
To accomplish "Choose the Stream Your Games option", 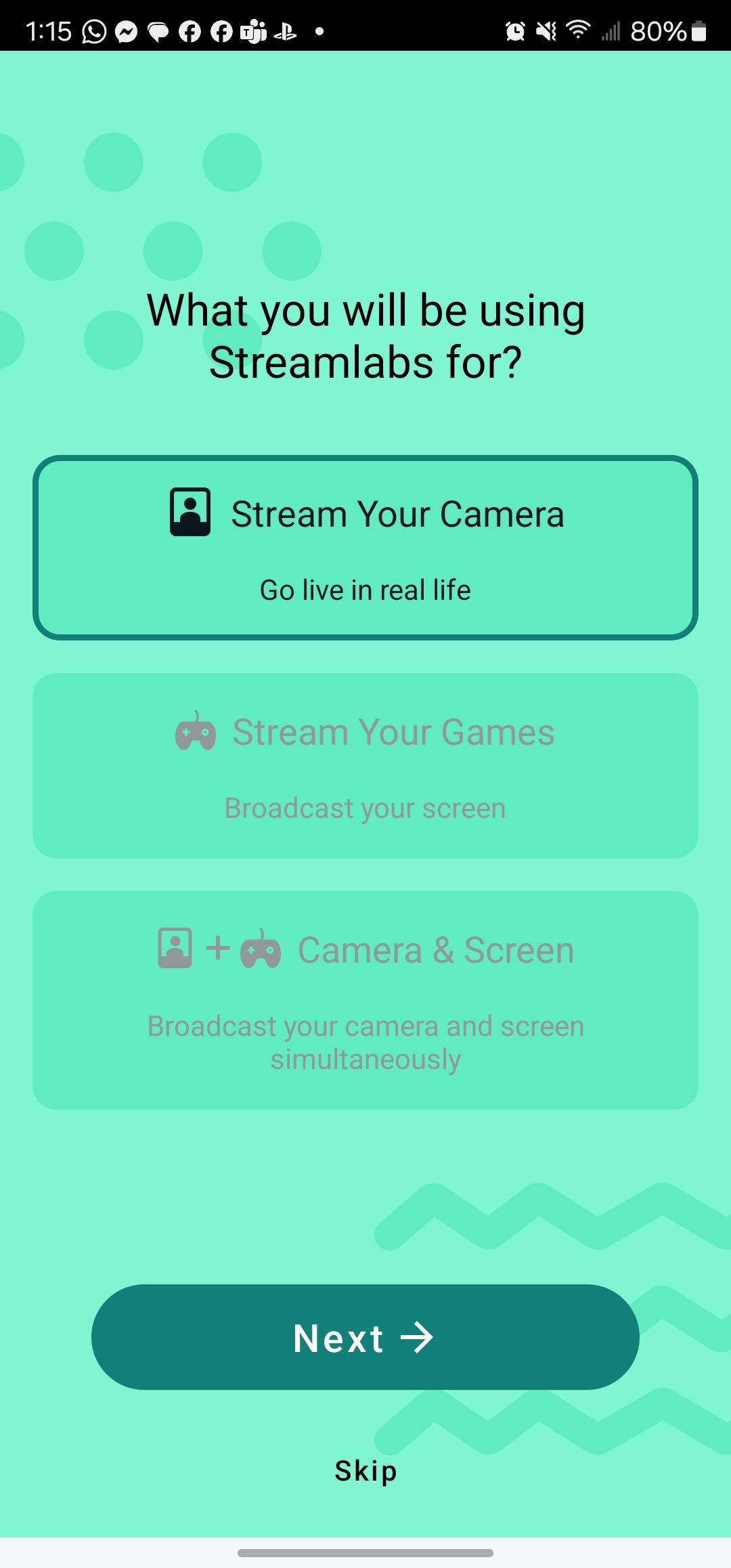I will 365,765.
